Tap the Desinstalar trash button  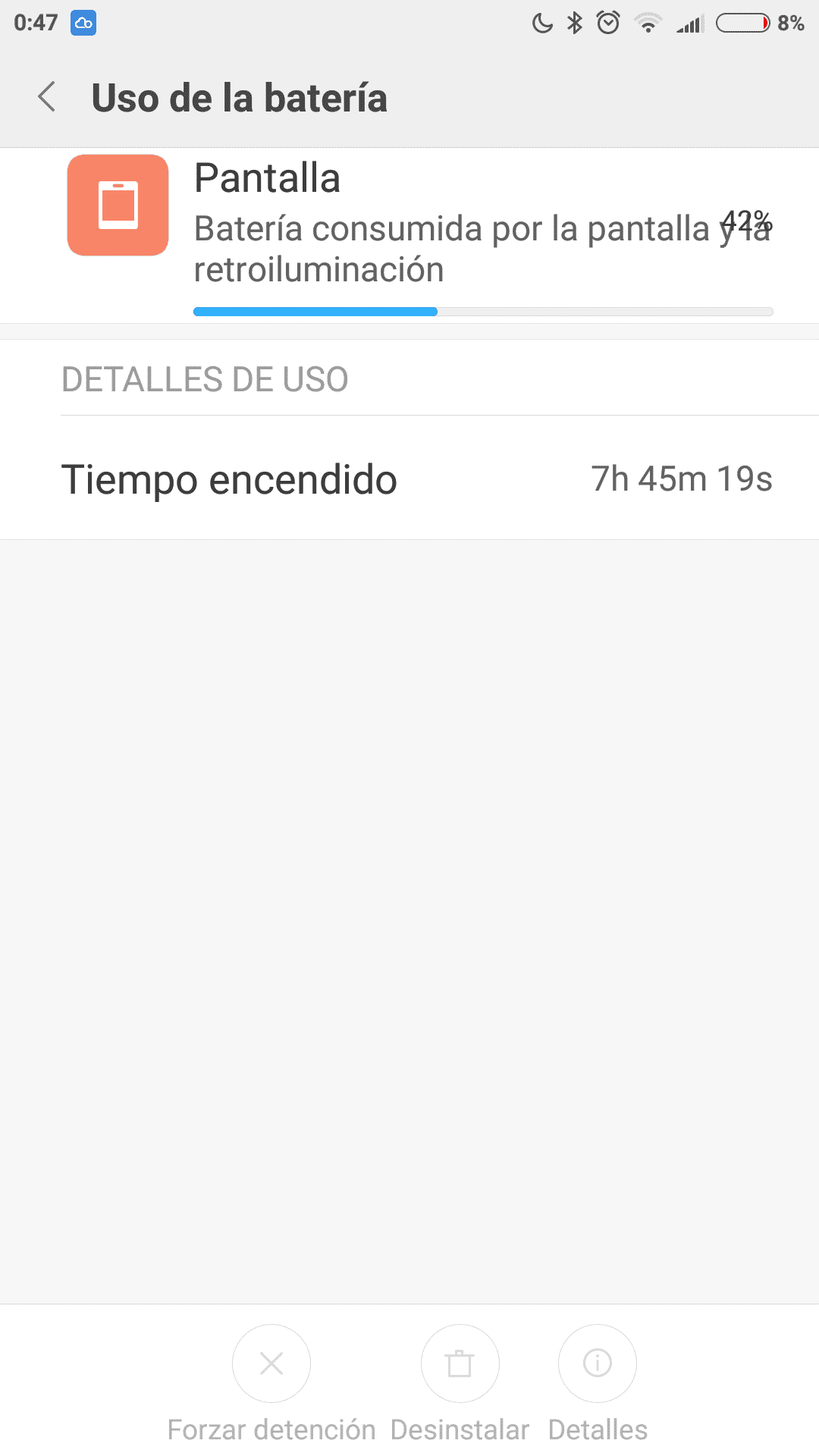(x=460, y=1363)
